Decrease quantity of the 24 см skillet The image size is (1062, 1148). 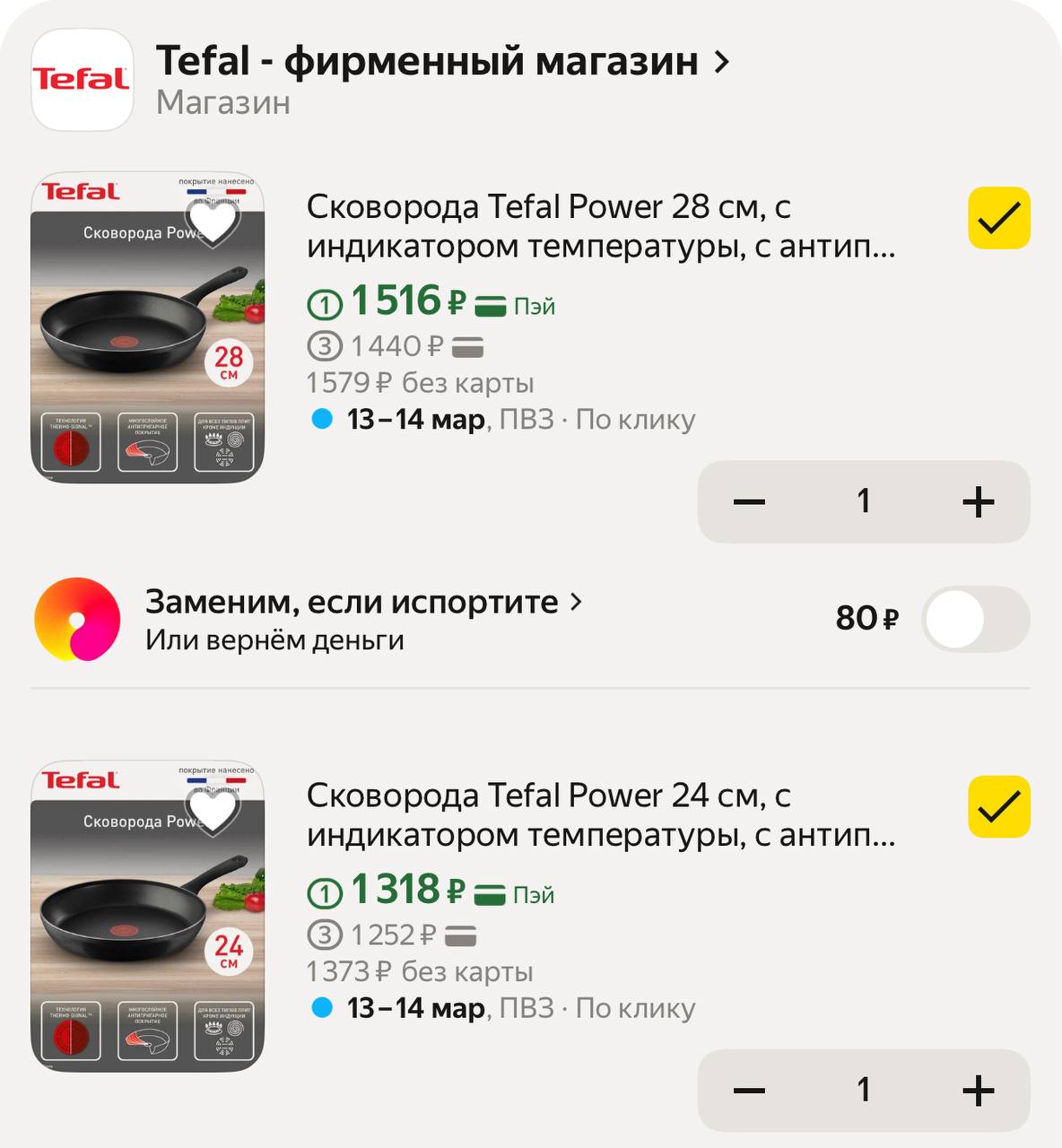[x=749, y=1091]
